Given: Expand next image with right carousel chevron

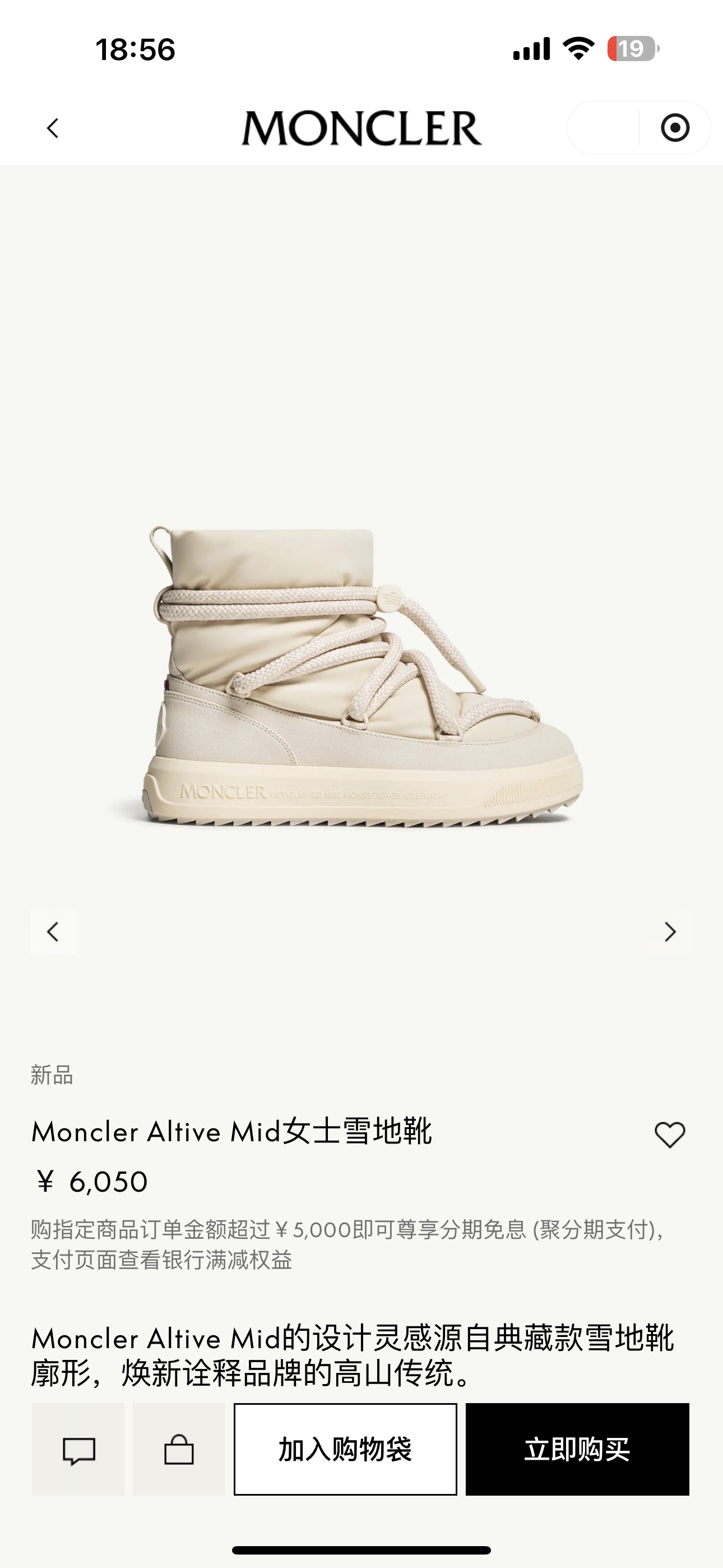Looking at the screenshot, I should [x=669, y=932].
